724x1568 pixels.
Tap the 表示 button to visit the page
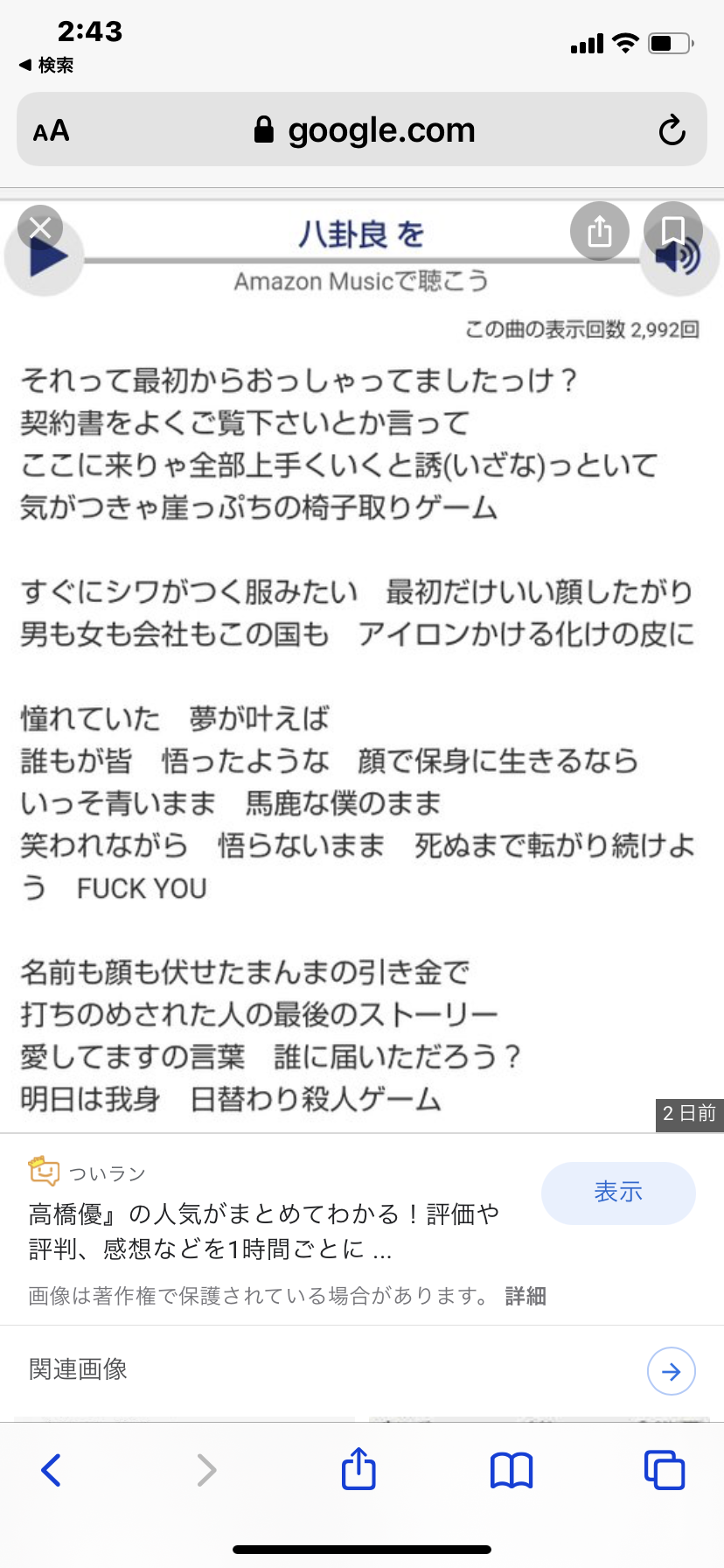tap(618, 1193)
